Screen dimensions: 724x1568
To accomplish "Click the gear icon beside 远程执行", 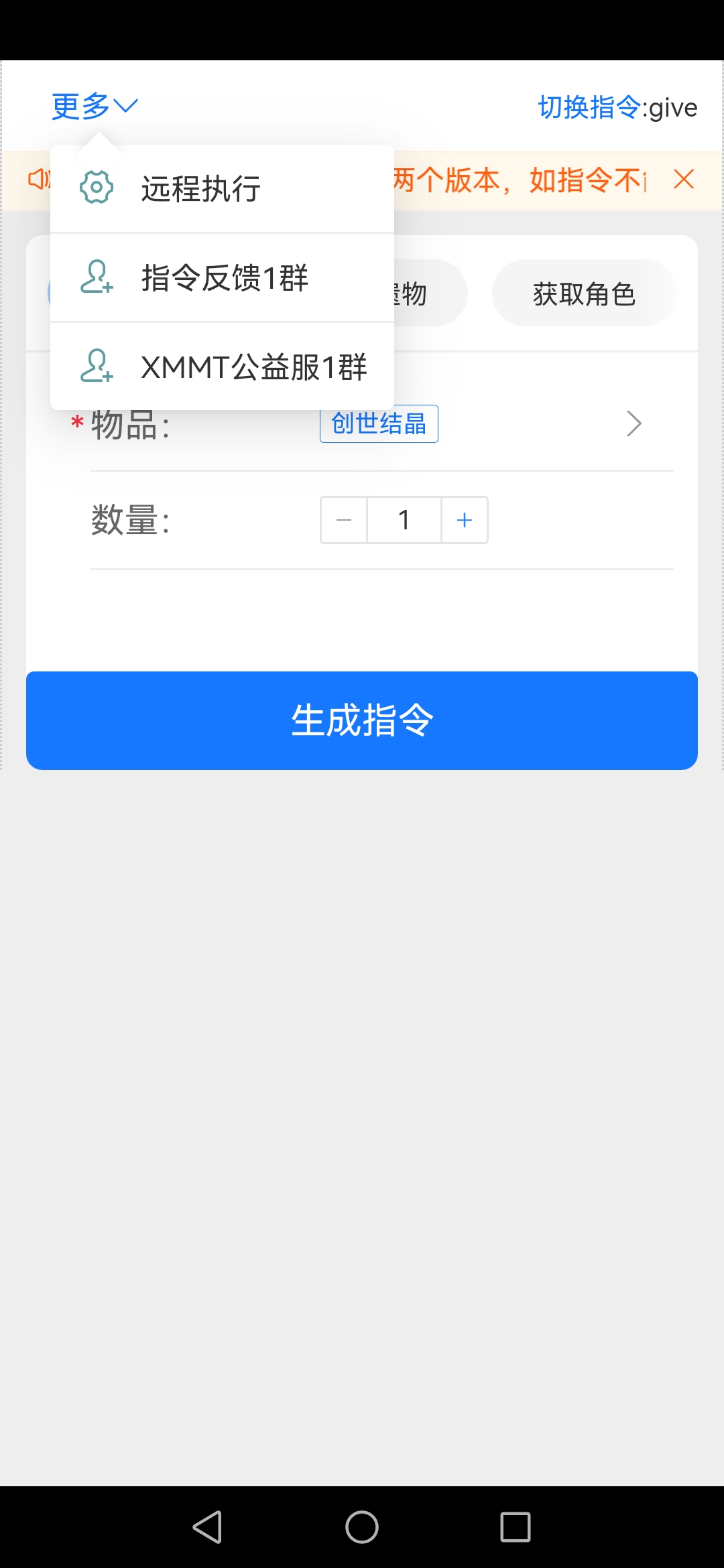I will (x=96, y=188).
